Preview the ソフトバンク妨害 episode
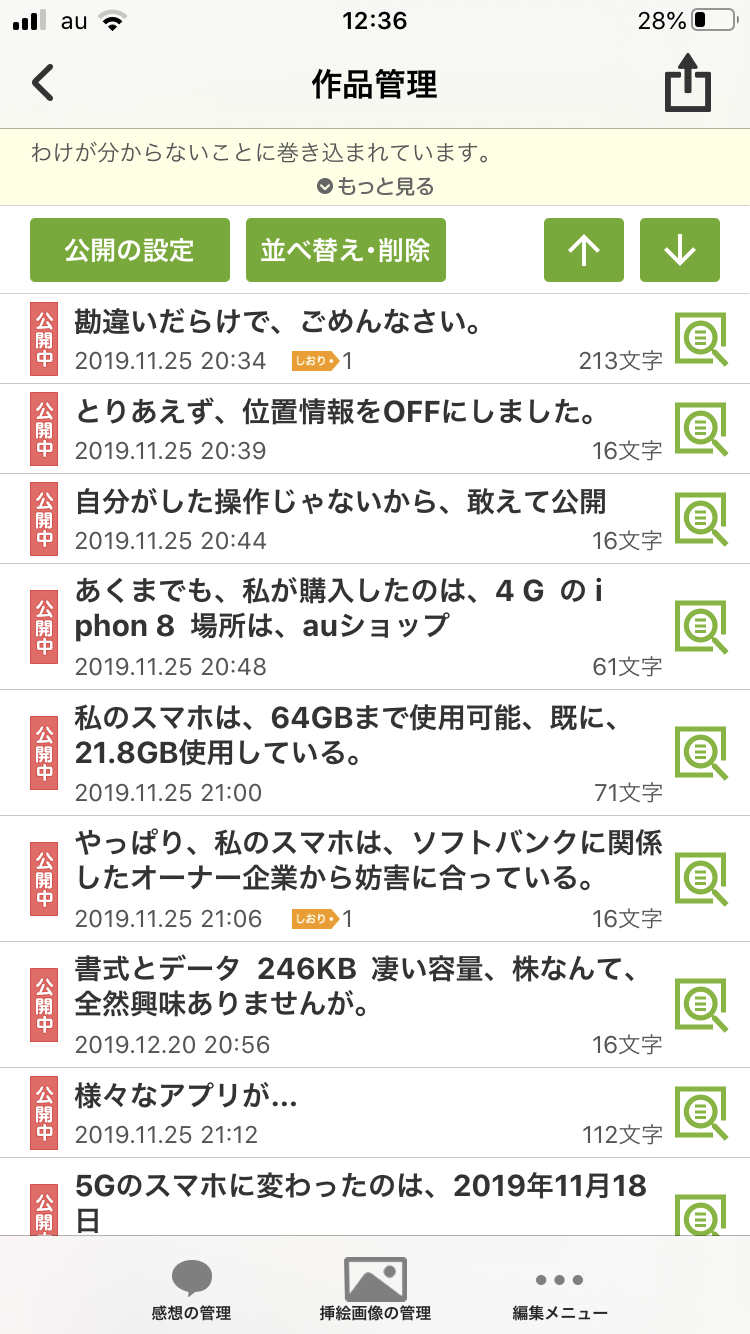 700,879
